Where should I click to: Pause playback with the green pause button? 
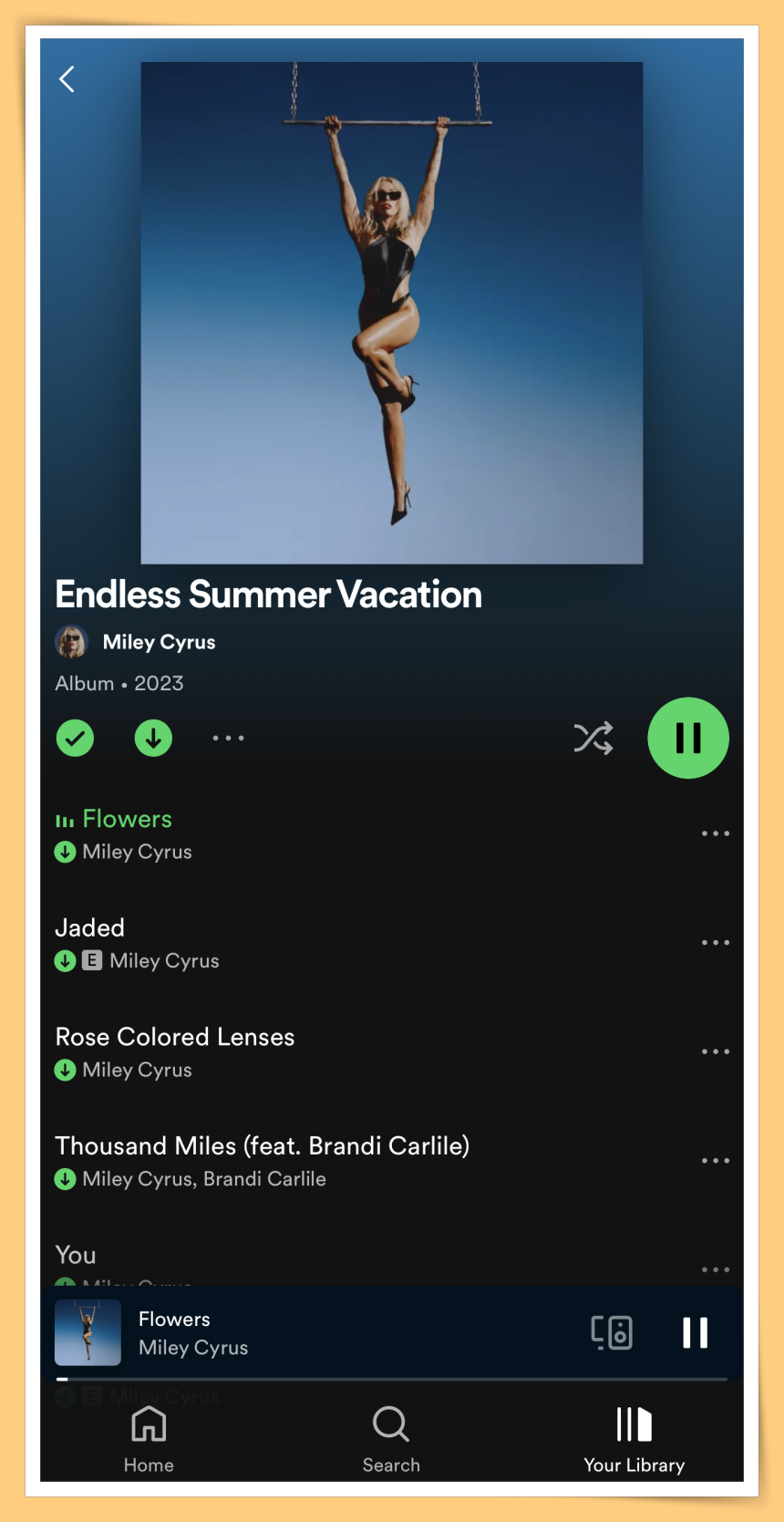(x=688, y=739)
